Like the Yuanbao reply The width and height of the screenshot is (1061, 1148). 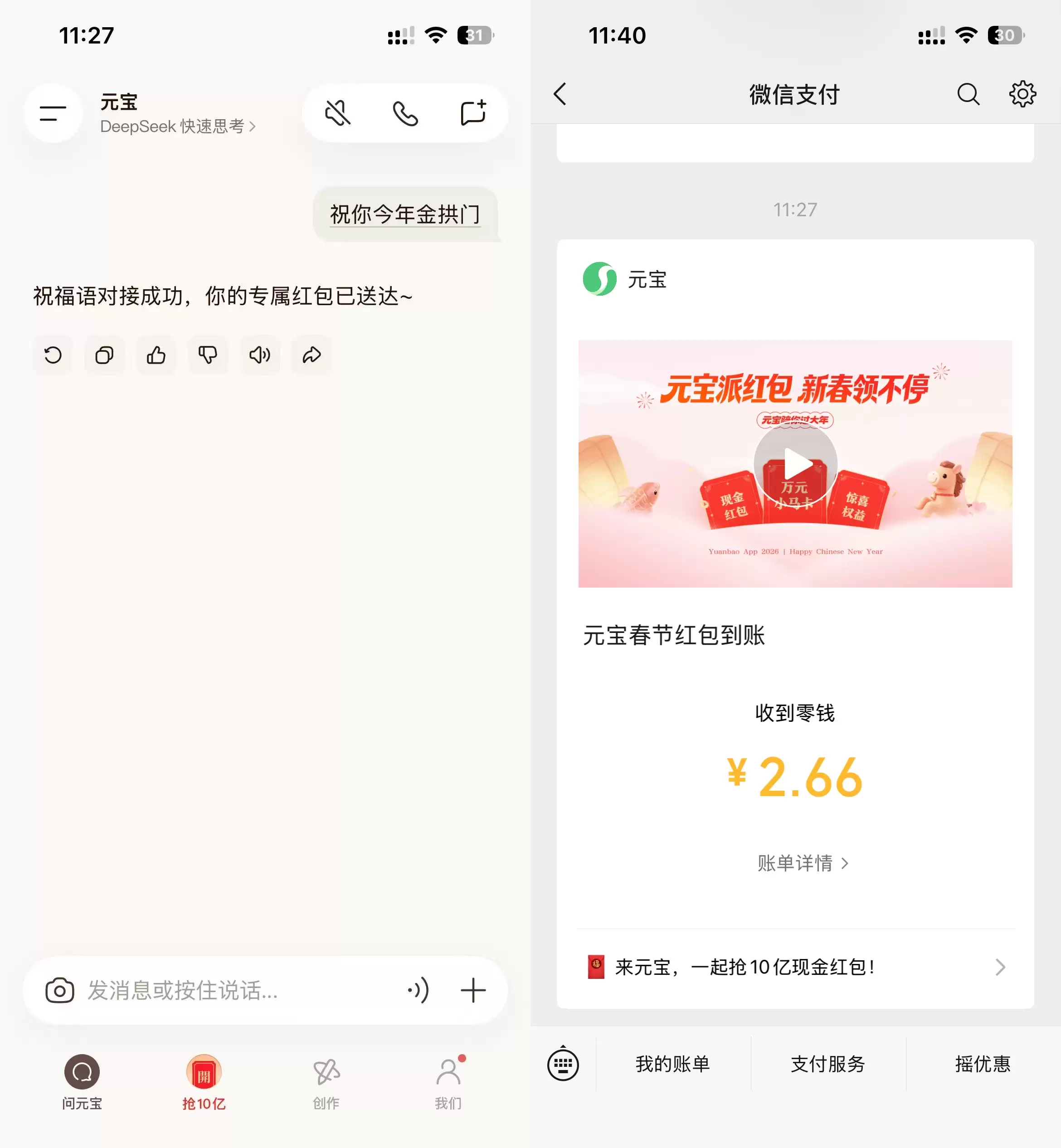[x=156, y=355]
